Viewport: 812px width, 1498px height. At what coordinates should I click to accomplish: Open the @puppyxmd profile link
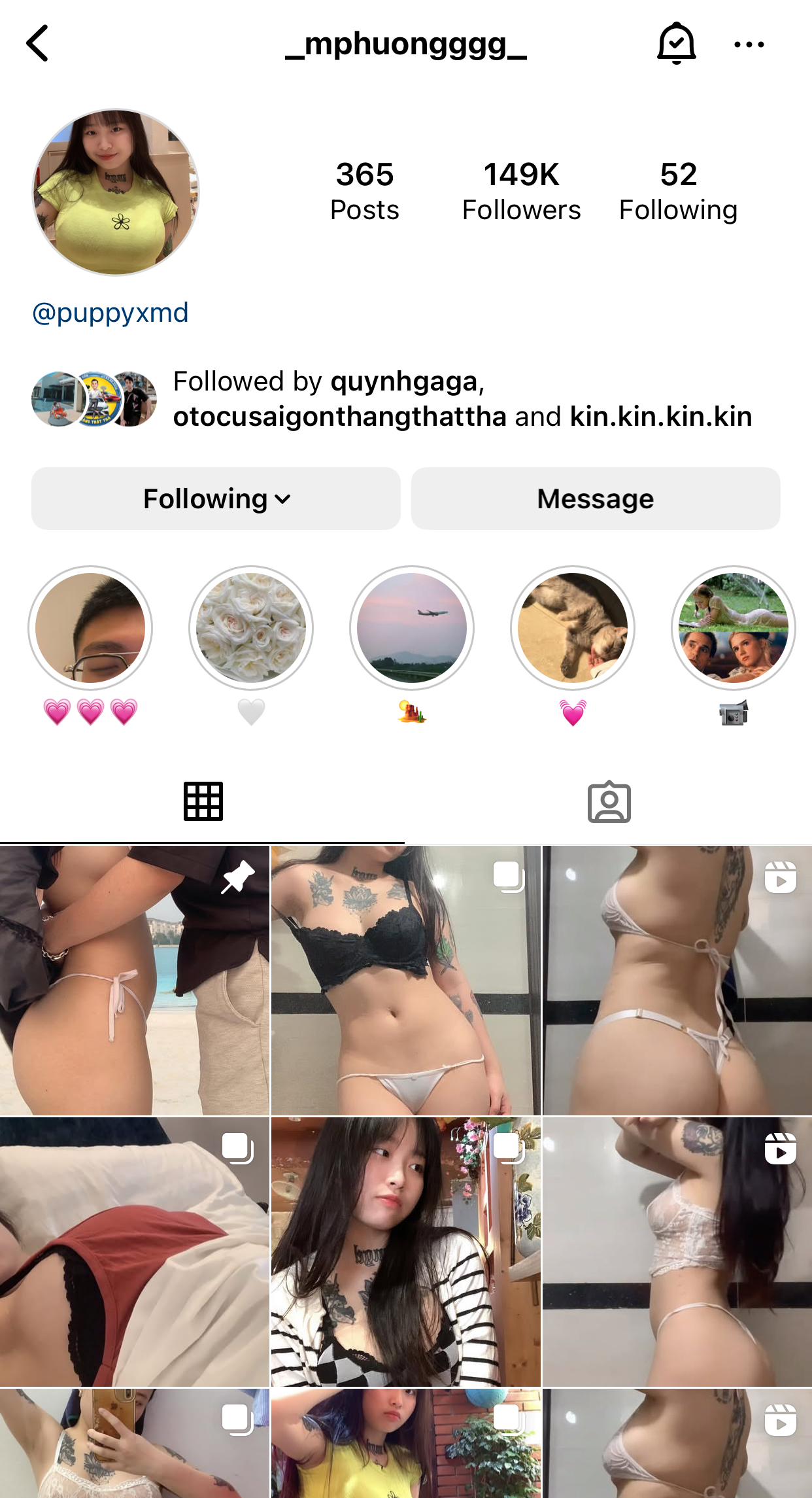110,313
